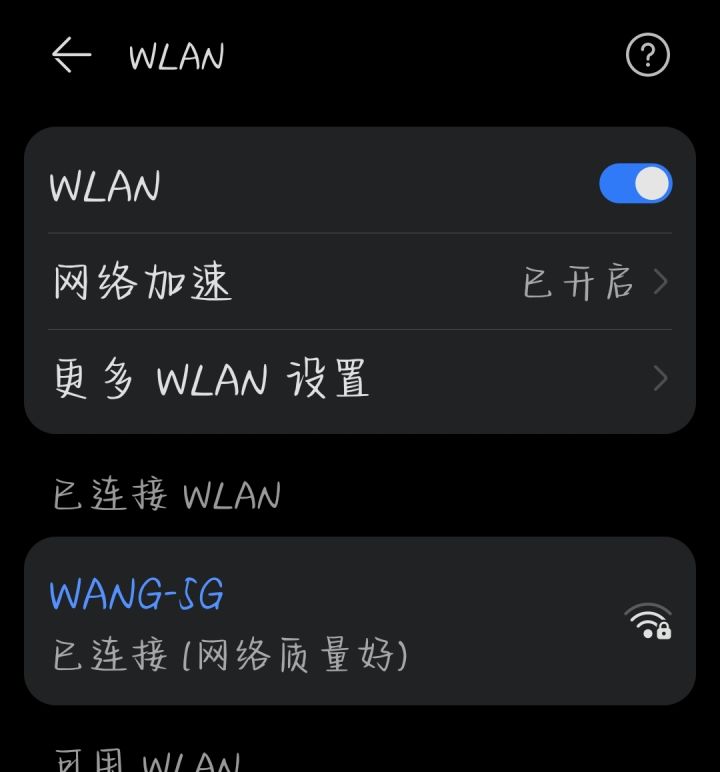
Task: Expand 网络加速 via its chevron
Action: (x=659, y=282)
